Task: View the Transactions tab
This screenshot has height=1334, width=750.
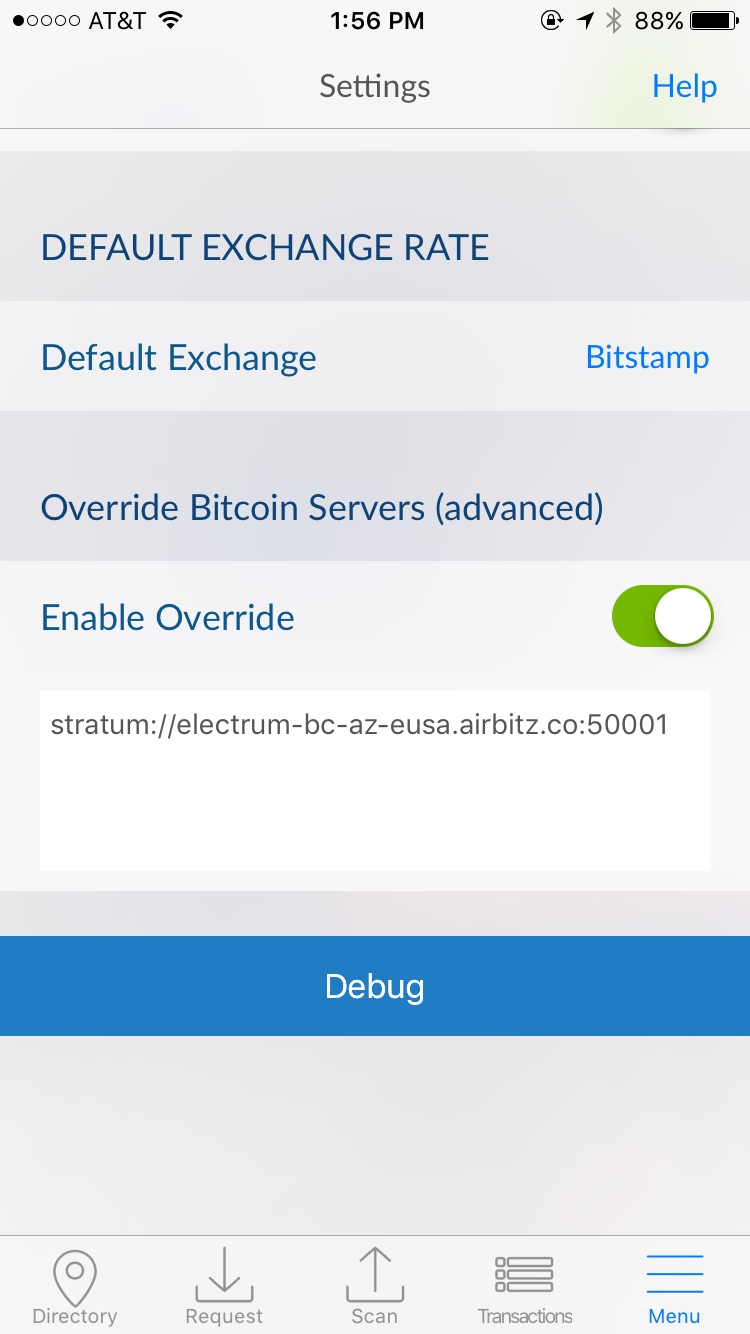Action: (x=525, y=1288)
